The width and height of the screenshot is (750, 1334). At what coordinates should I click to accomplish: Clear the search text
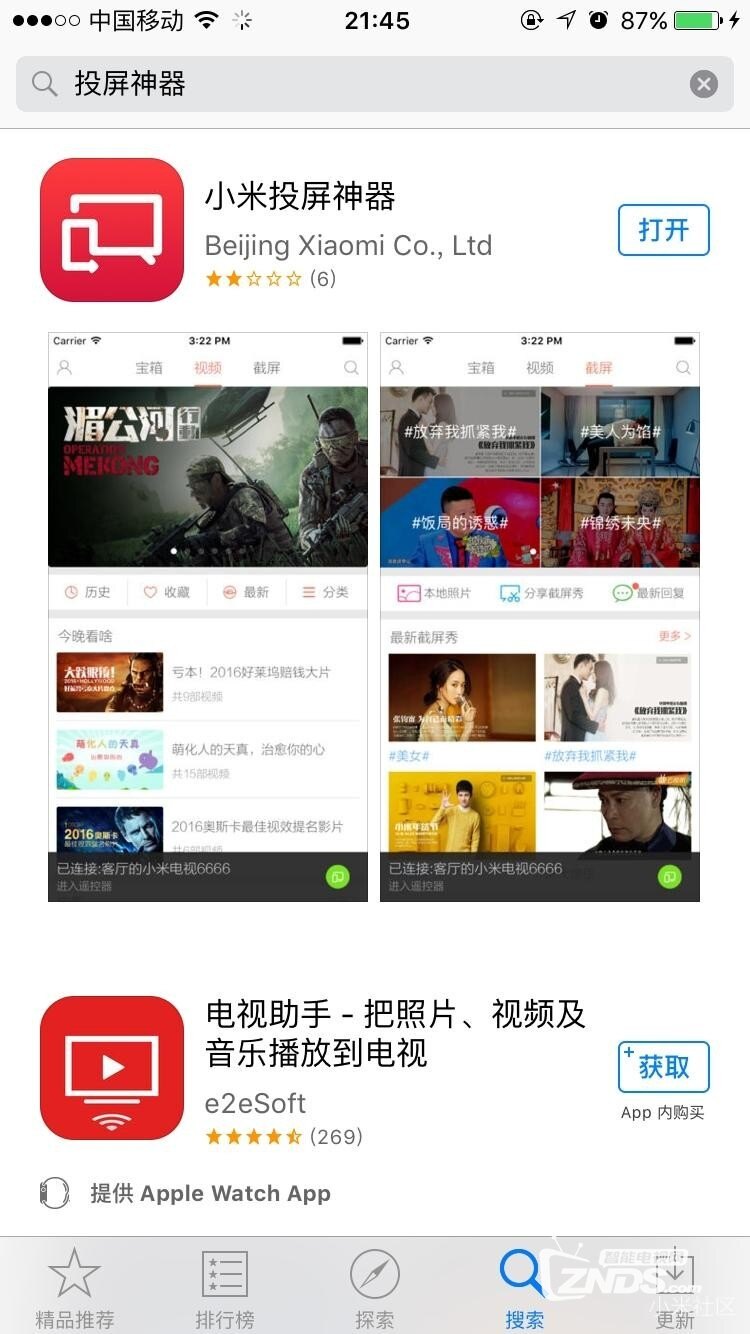[704, 84]
